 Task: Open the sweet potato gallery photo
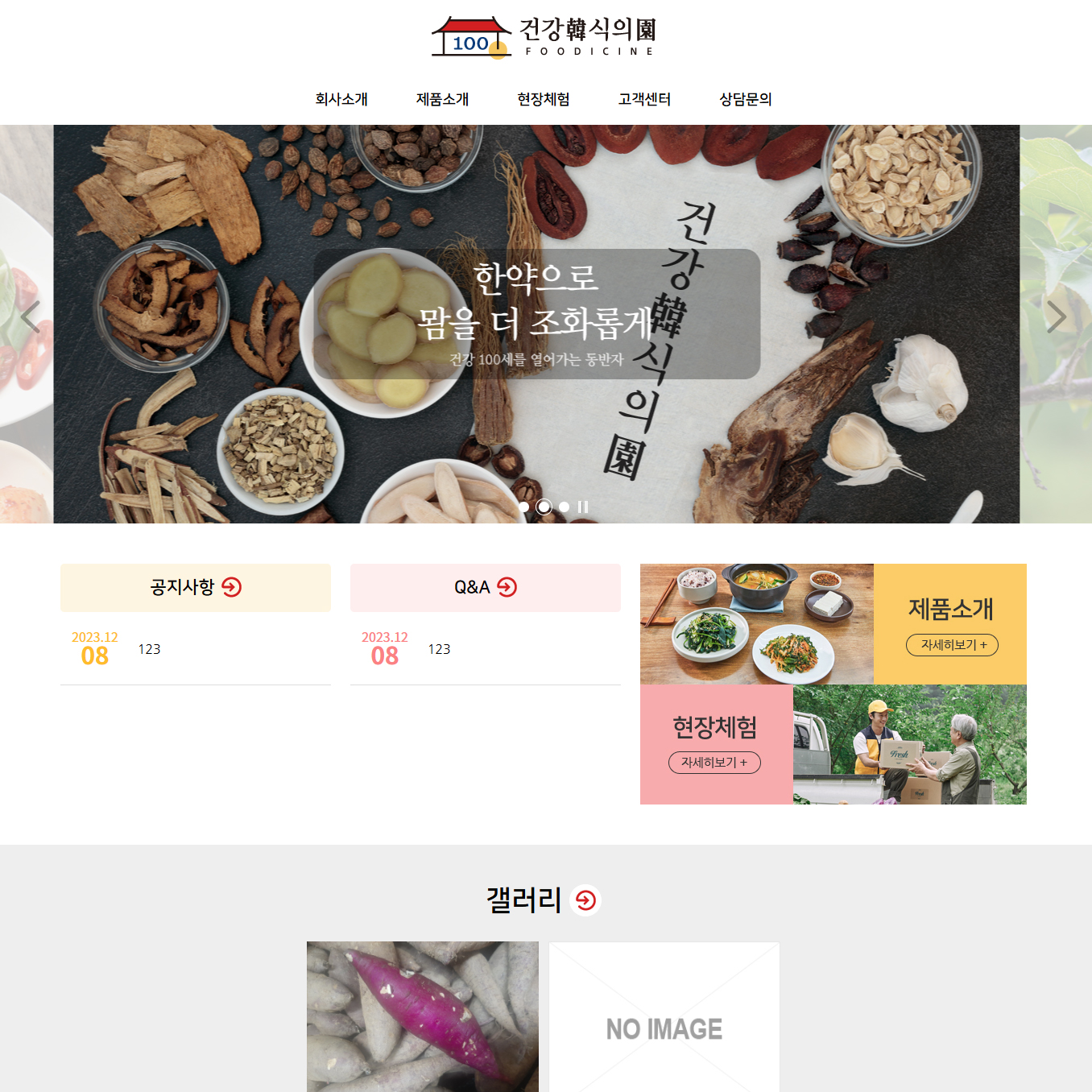coord(422,1016)
